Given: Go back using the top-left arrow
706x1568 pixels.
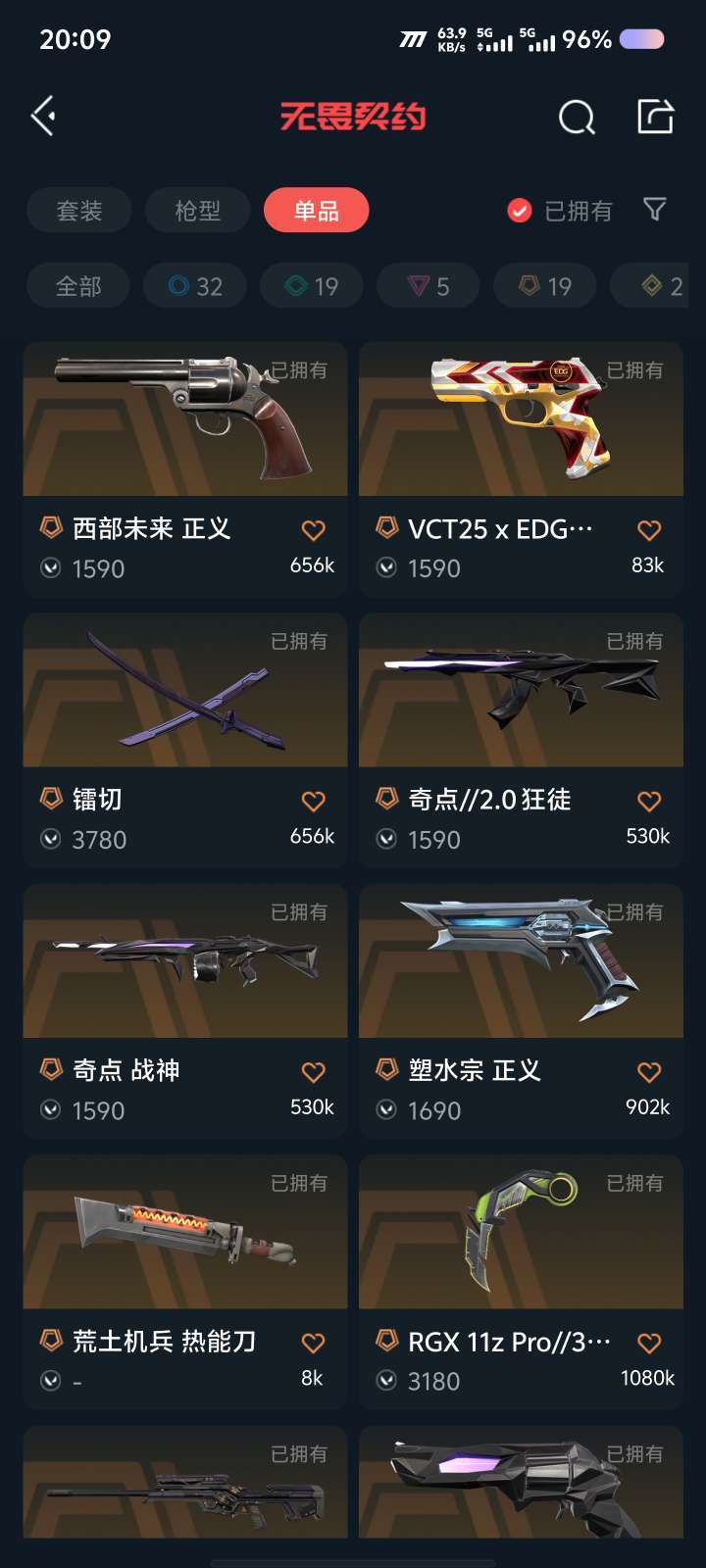Looking at the screenshot, I should click(x=43, y=117).
